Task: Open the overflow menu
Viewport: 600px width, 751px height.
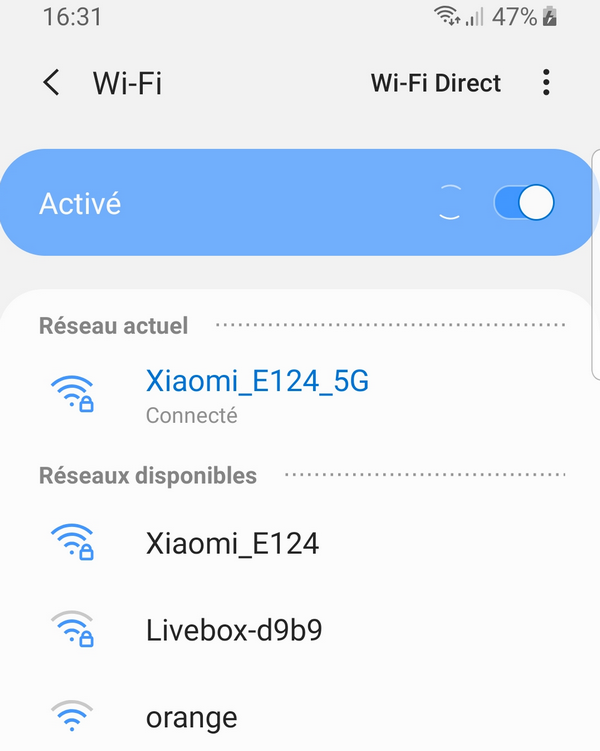Action: coord(546,83)
